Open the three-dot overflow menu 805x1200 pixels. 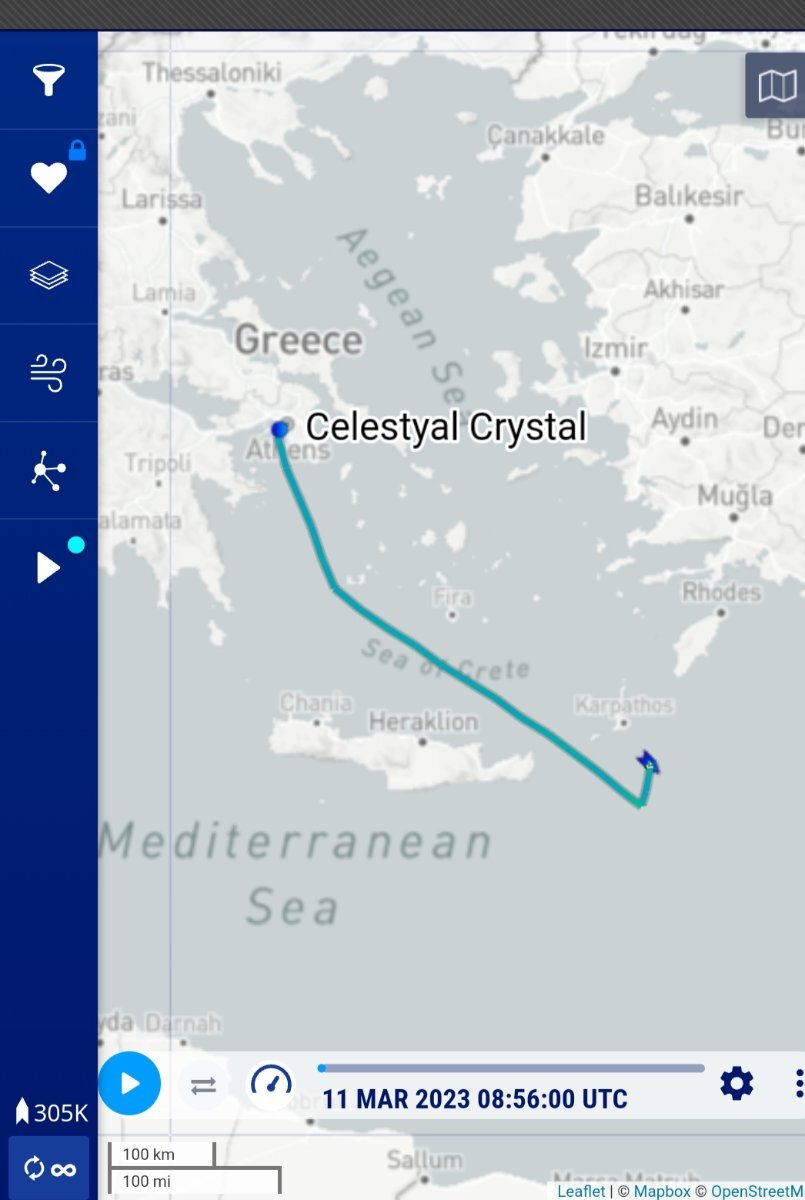tap(797, 1084)
